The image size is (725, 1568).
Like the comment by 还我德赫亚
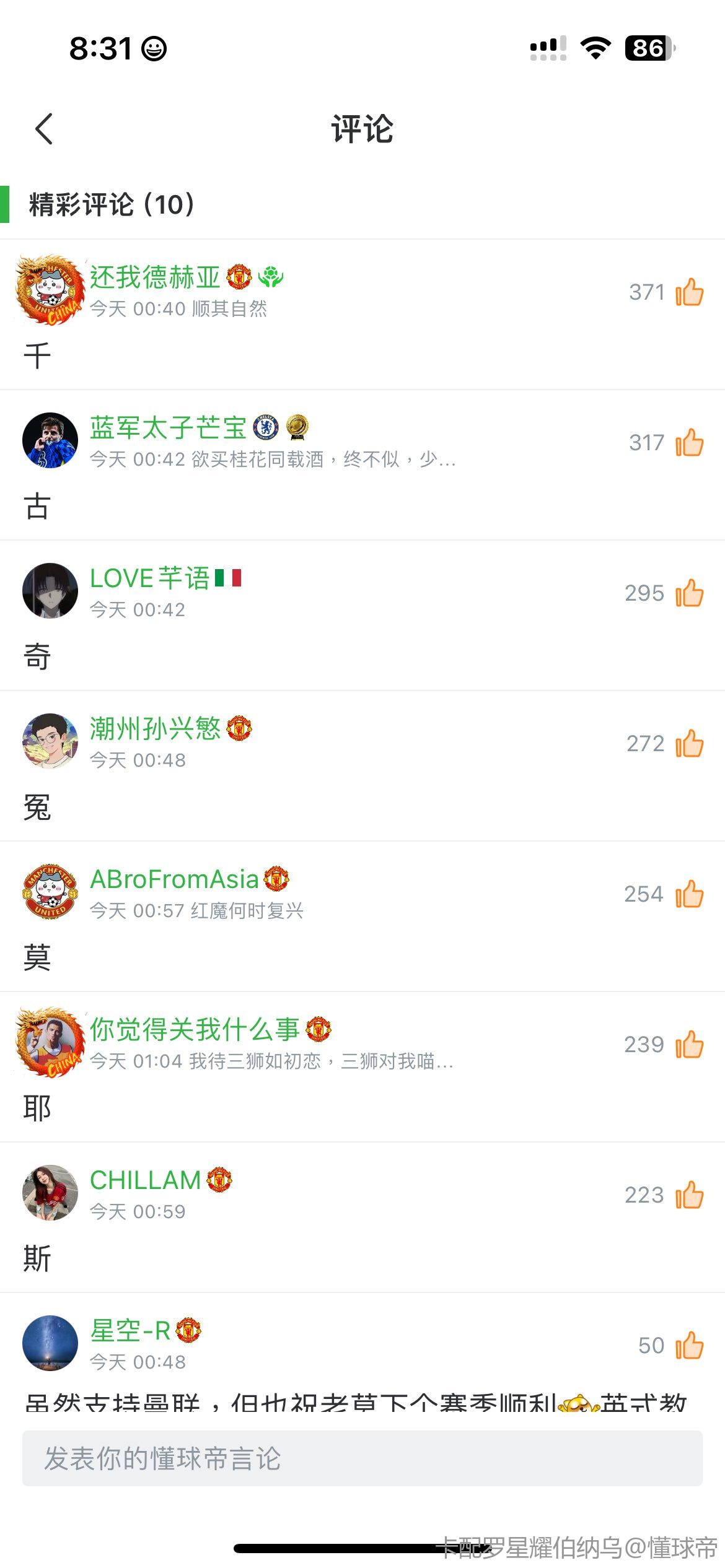(689, 292)
